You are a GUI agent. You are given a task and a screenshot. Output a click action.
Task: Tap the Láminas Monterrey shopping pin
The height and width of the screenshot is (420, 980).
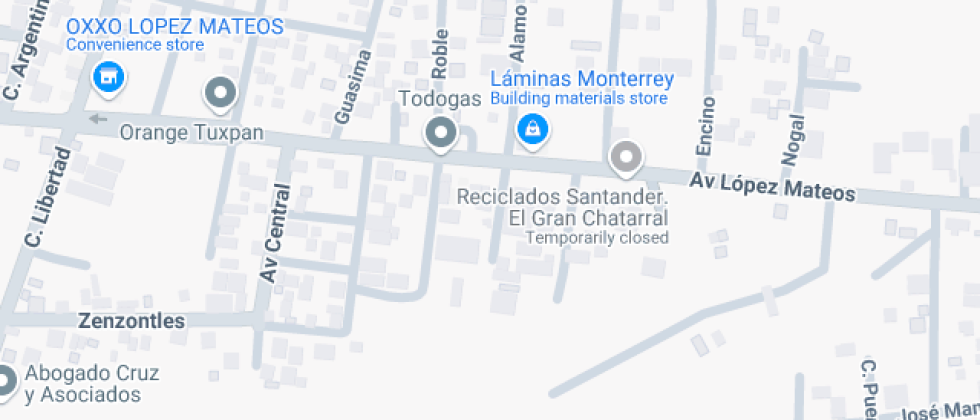(532, 128)
